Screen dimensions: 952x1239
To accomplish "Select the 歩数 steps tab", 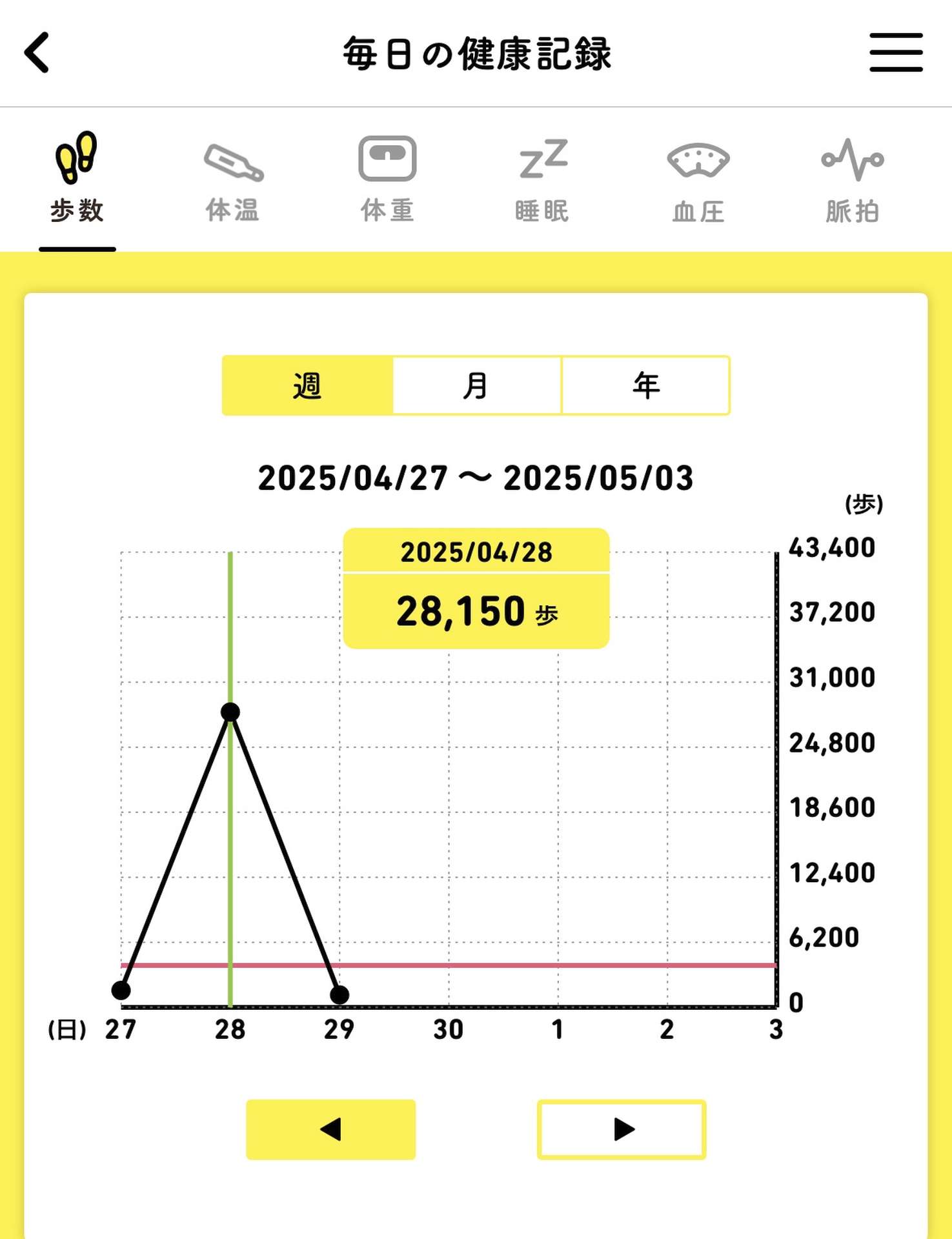I will 77,179.
